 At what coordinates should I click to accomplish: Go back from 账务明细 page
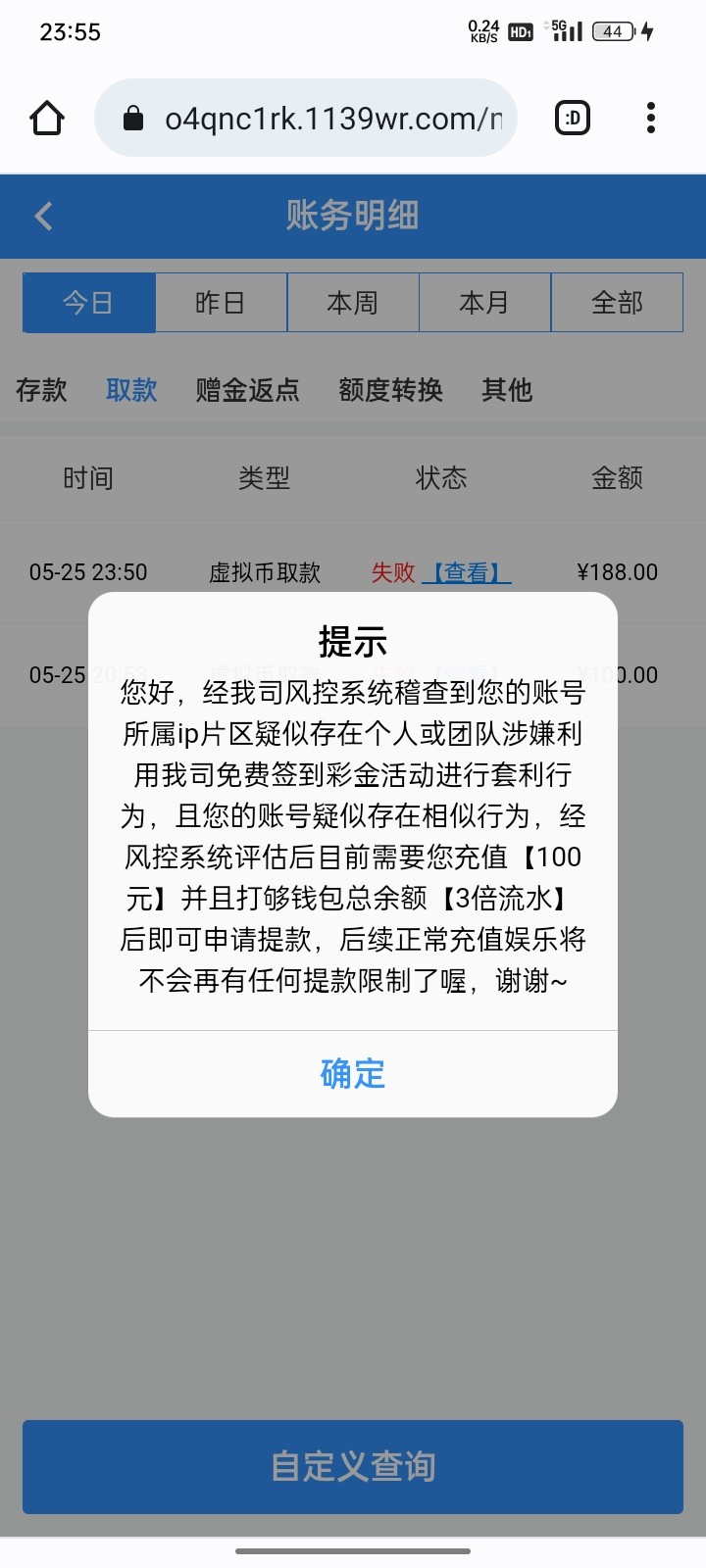pos(44,216)
